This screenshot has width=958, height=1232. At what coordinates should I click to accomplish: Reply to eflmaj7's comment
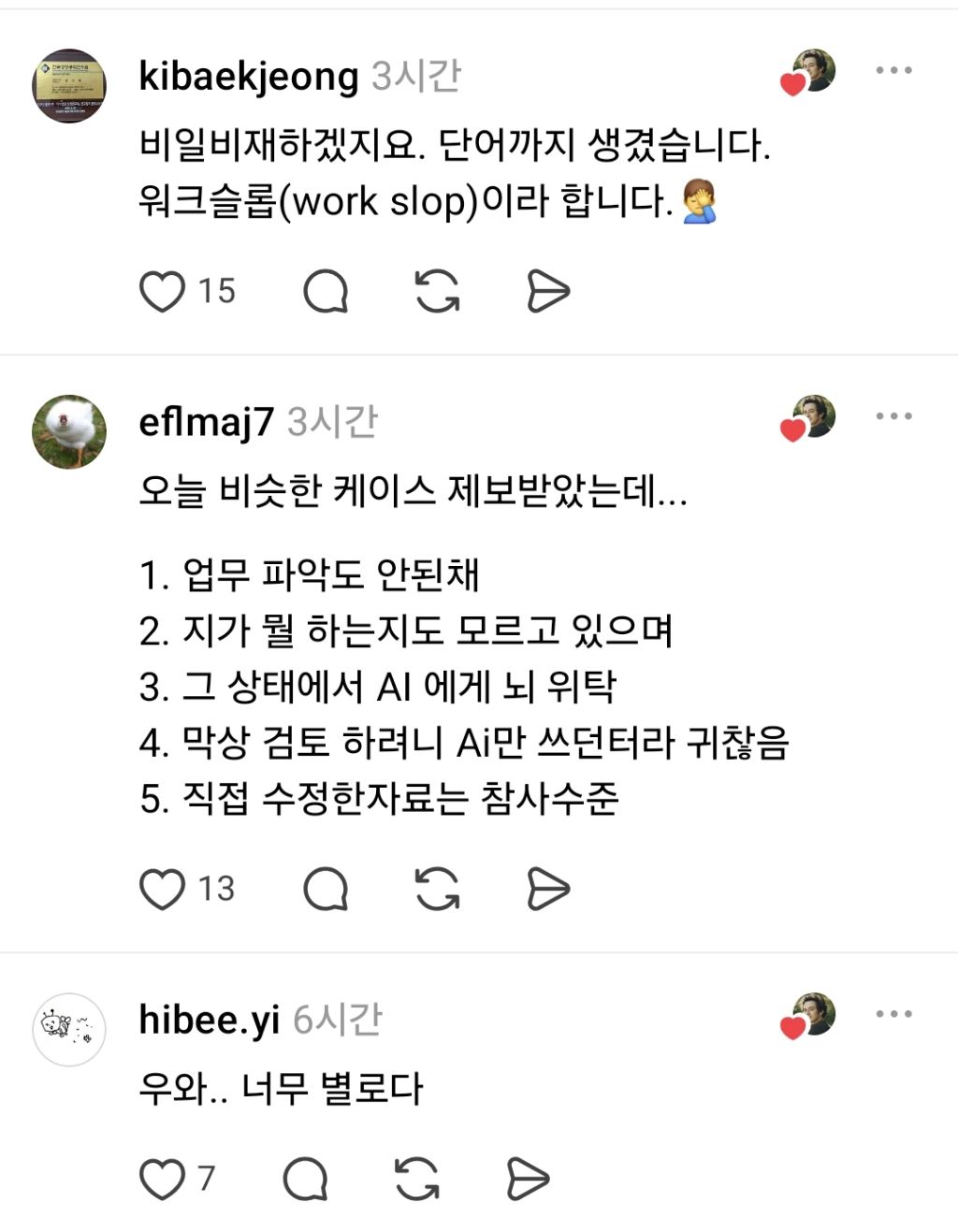pyautogui.click(x=326, y=889)
